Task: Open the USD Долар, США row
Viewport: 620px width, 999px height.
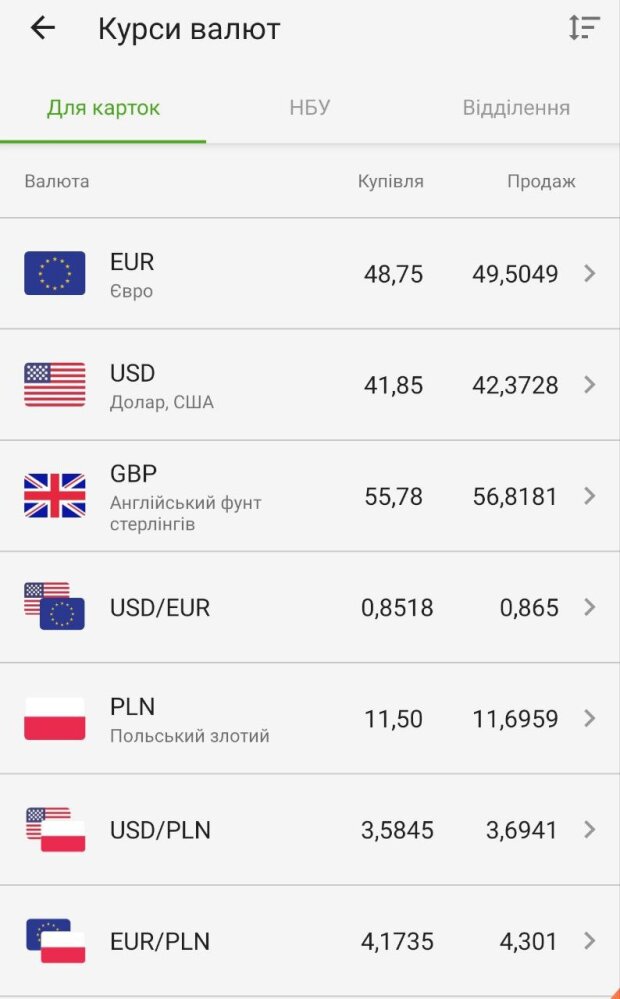Action: coord(310,385)
